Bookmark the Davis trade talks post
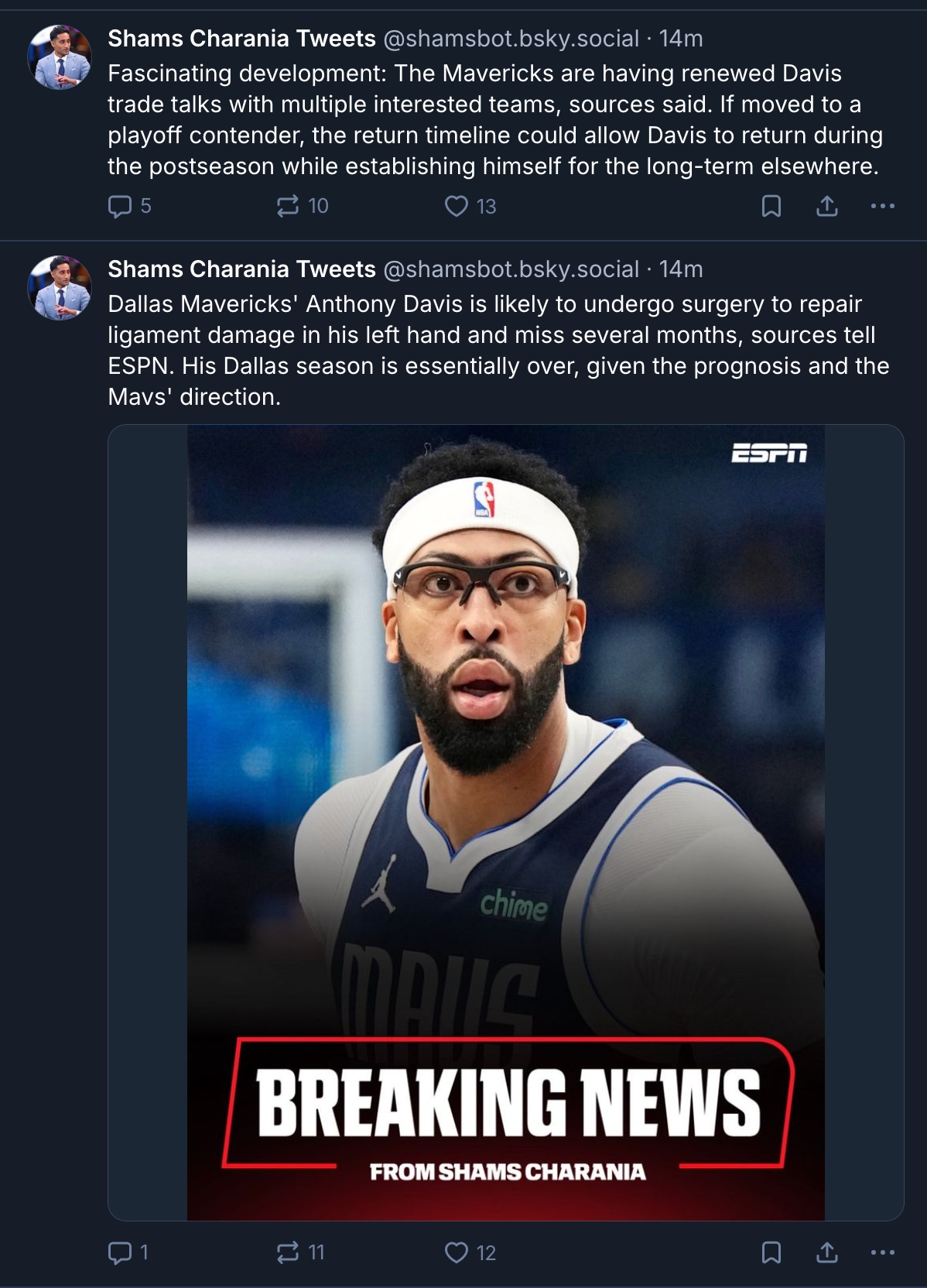Screen dimensions: 927x1288 [771, 206]
